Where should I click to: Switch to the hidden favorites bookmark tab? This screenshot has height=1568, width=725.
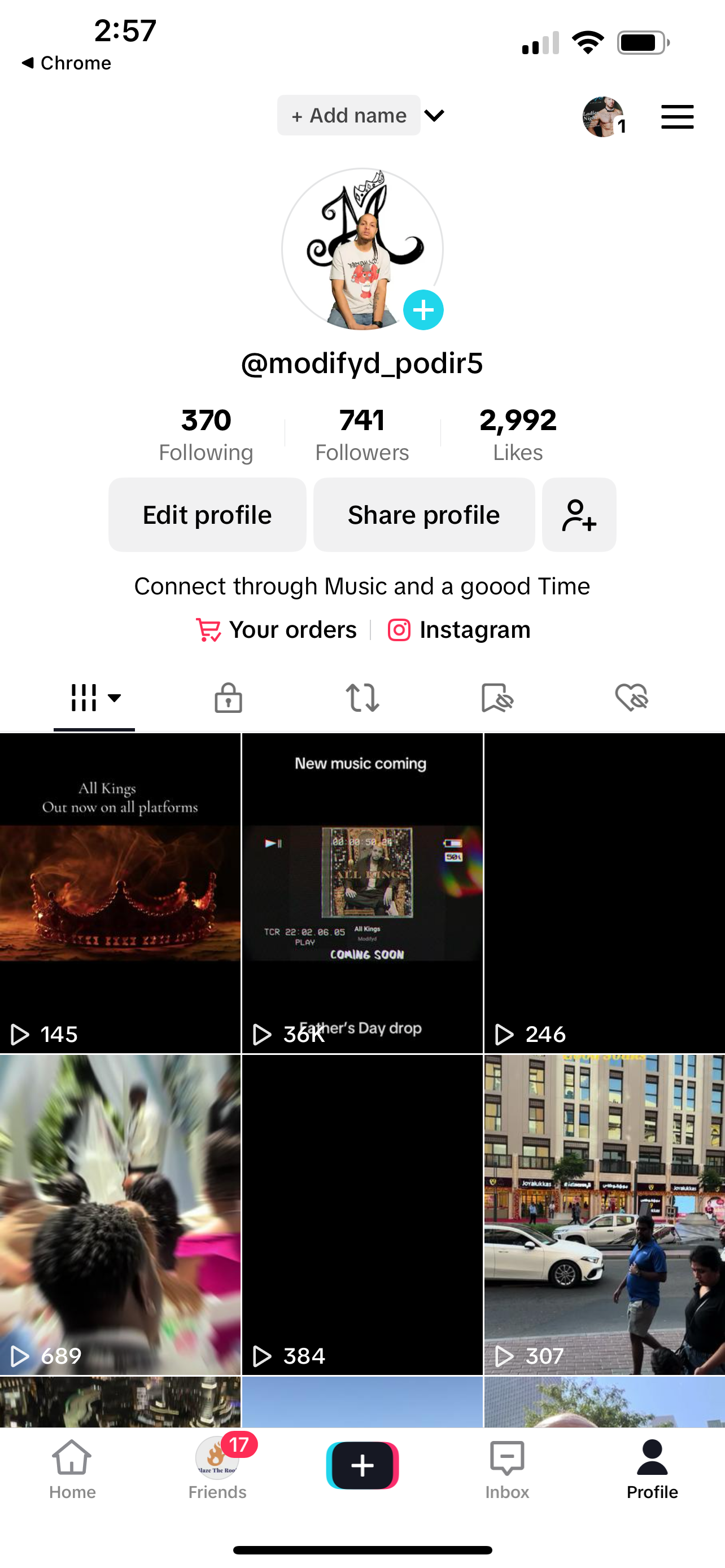tap(497, 698)
